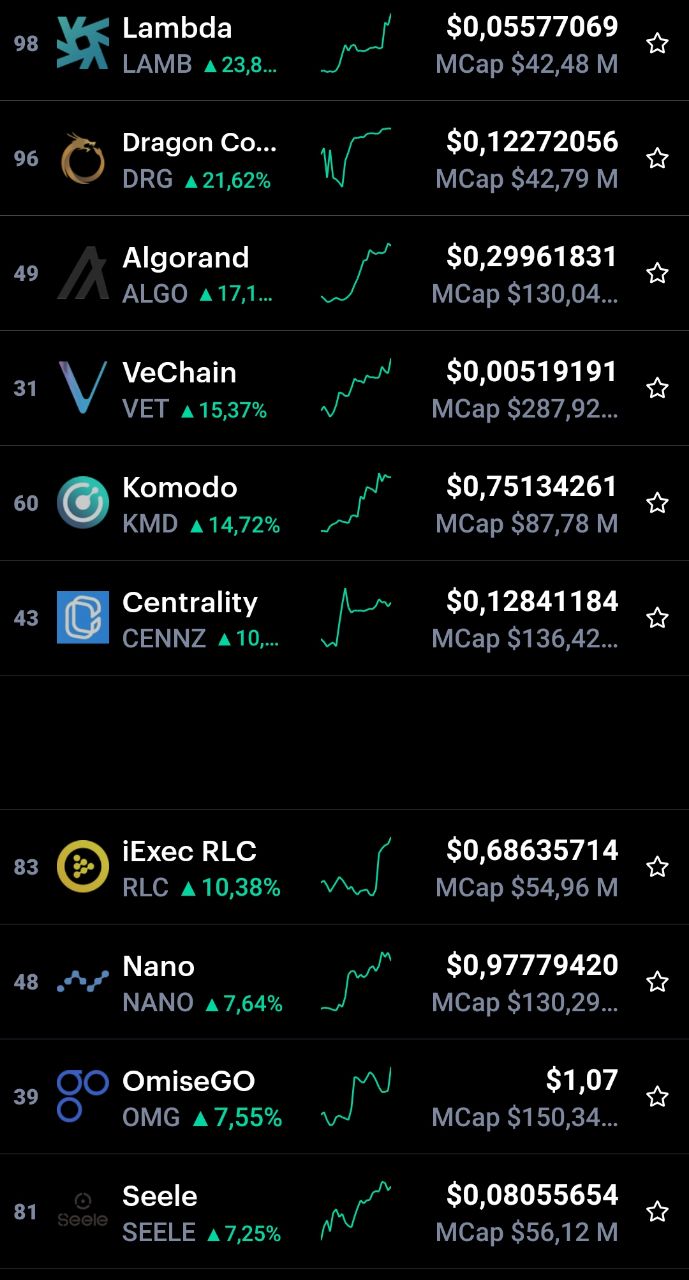Screen dimensions: 689x1280
Task: Star VeChain as a favorite
Action: point(657,388)
